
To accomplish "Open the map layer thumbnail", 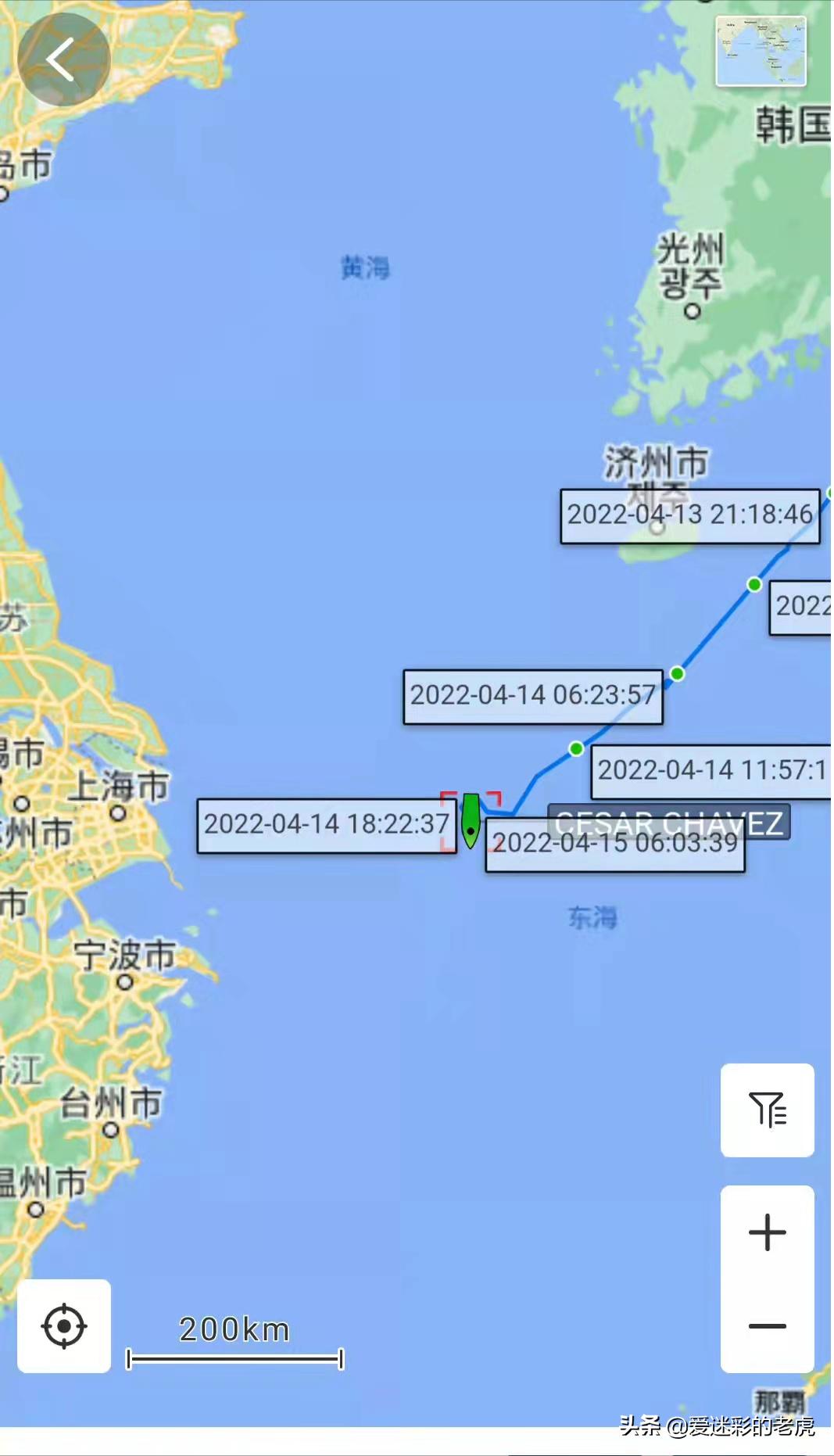I will pyautogui.click(x=761, y=51).
